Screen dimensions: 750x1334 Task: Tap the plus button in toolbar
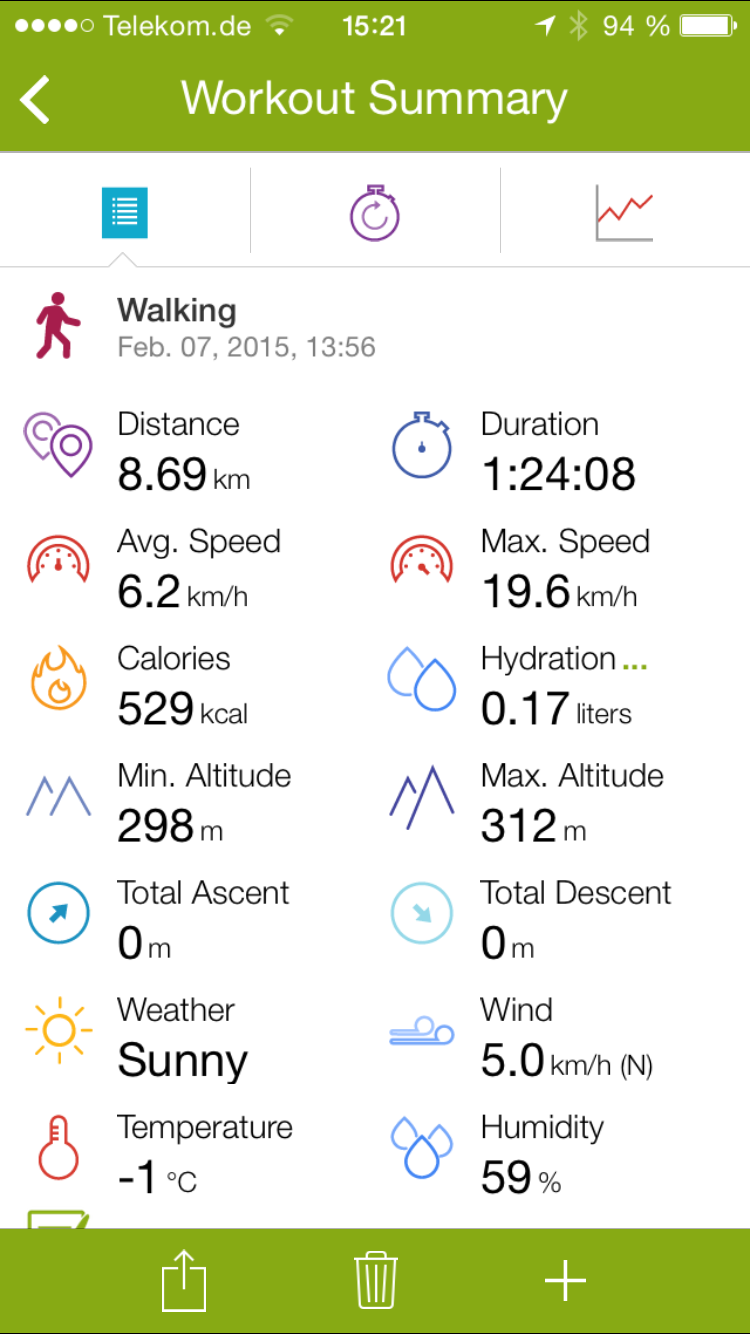tap(565, 1281)
